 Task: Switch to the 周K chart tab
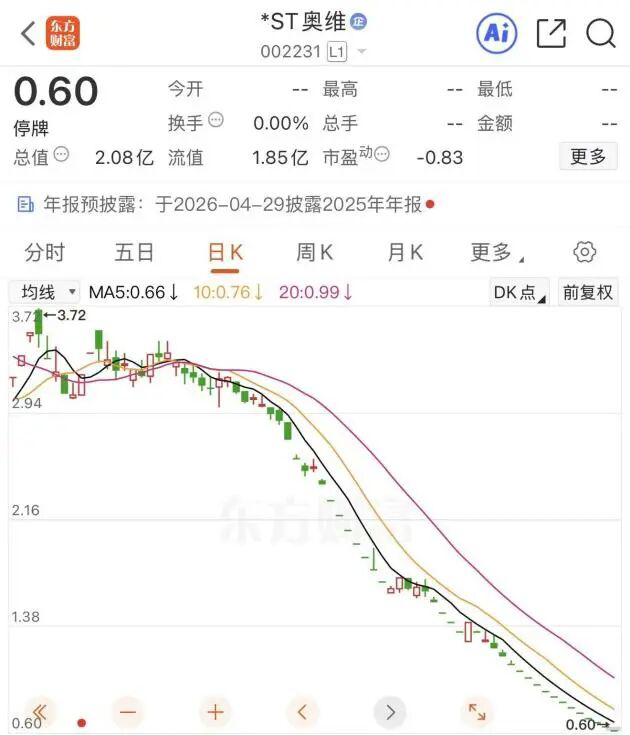[x=314, y=252]
